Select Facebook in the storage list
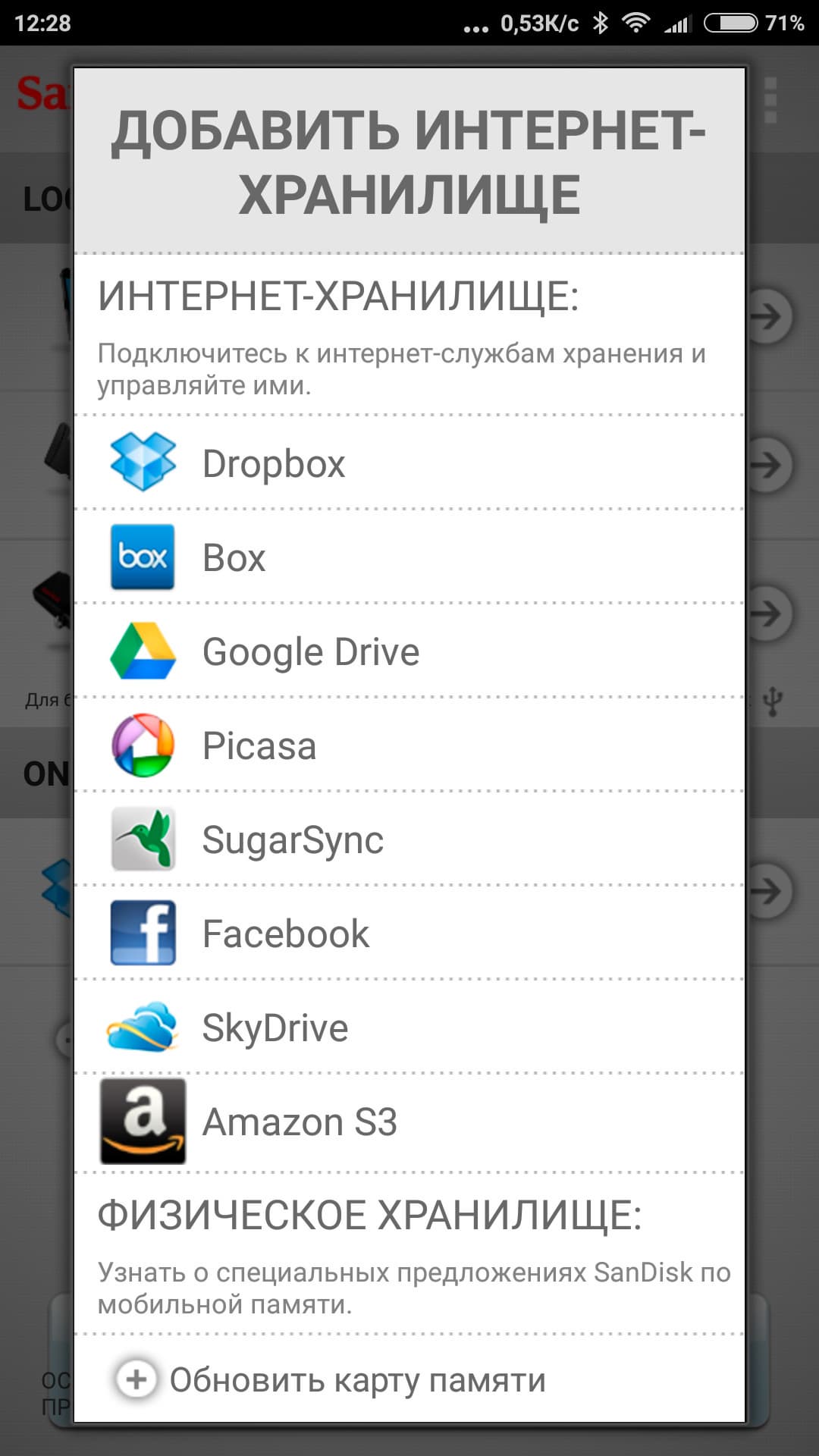 coord(409,934)
